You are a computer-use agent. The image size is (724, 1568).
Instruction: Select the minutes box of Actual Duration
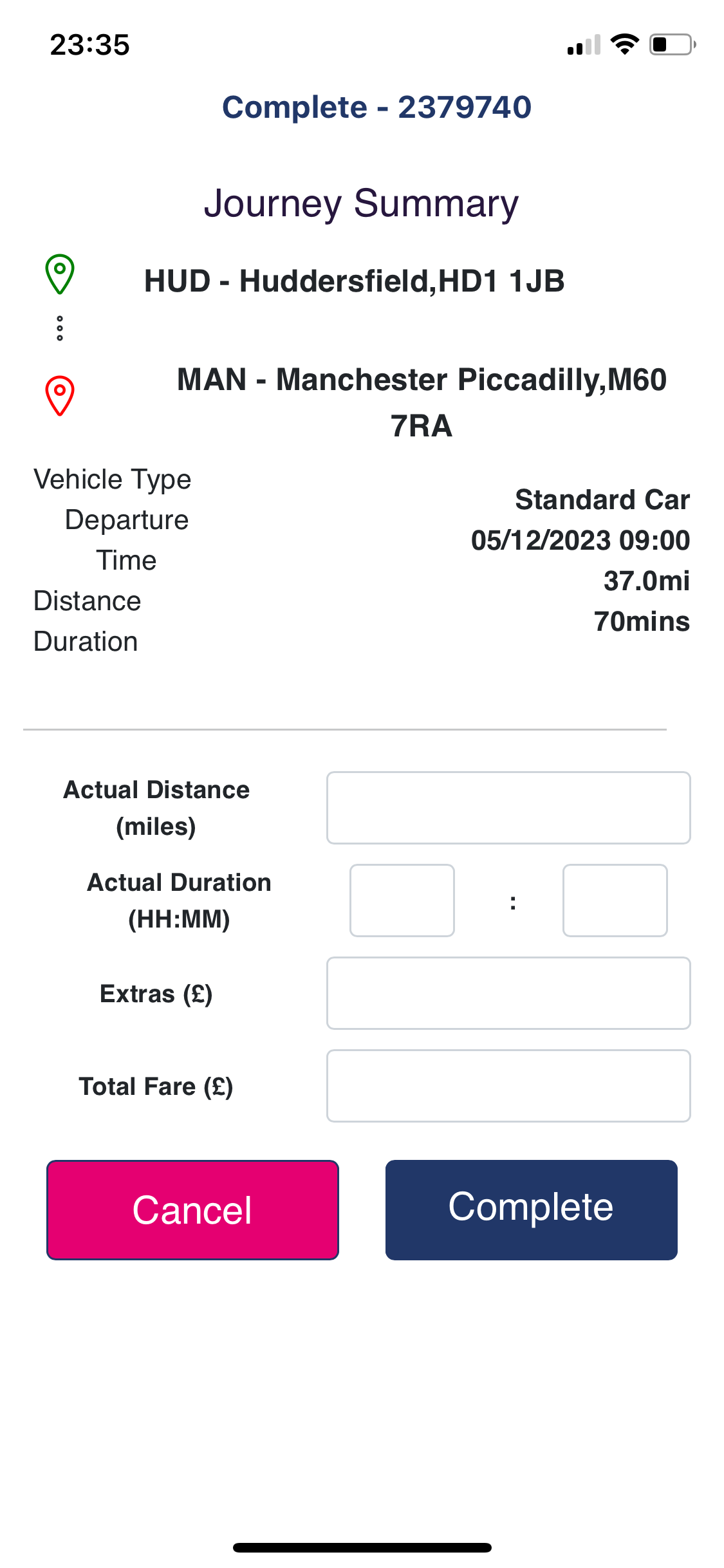(x=615, y=901)
